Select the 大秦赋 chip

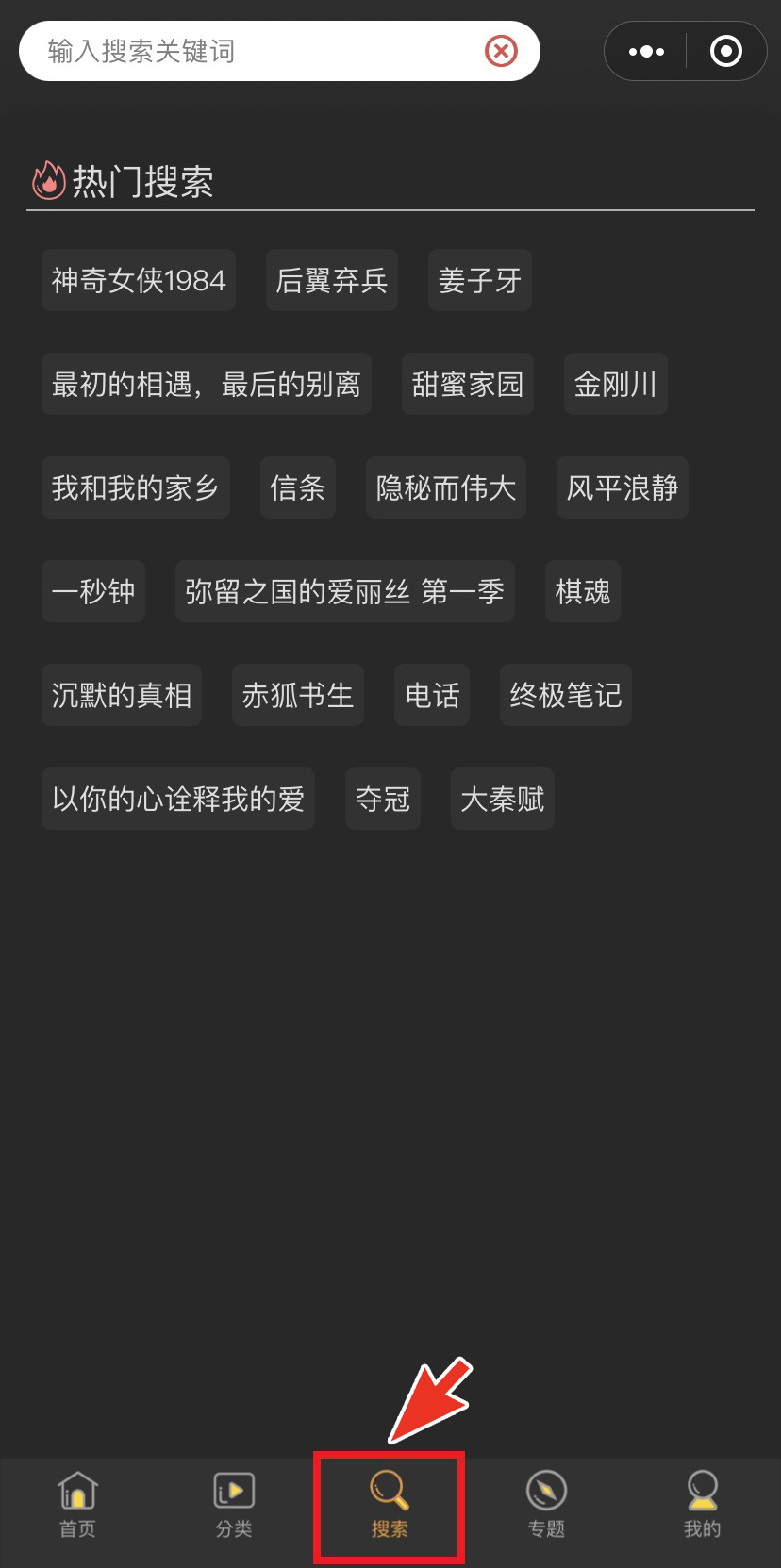(502, 799)
